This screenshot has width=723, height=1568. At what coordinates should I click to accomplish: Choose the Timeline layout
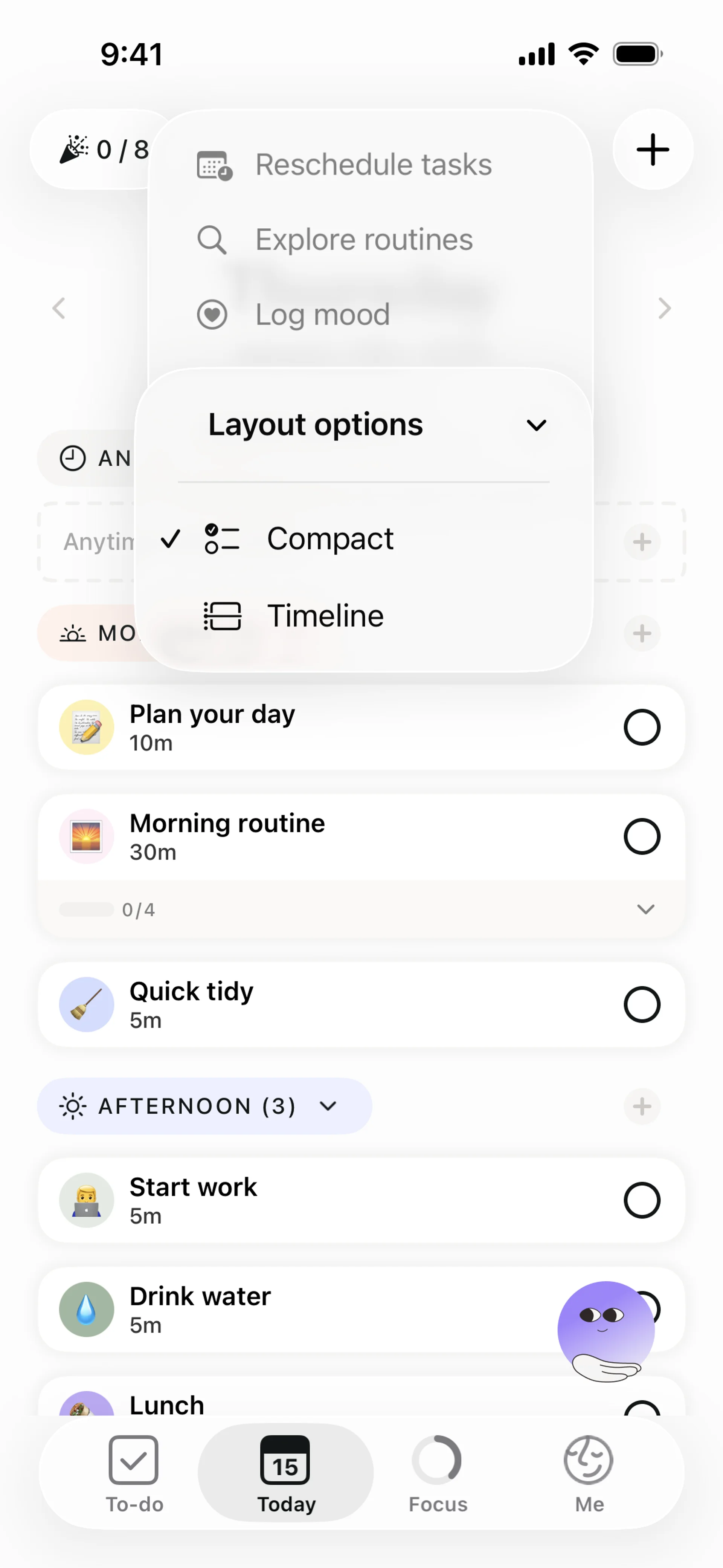click(325, 616)
